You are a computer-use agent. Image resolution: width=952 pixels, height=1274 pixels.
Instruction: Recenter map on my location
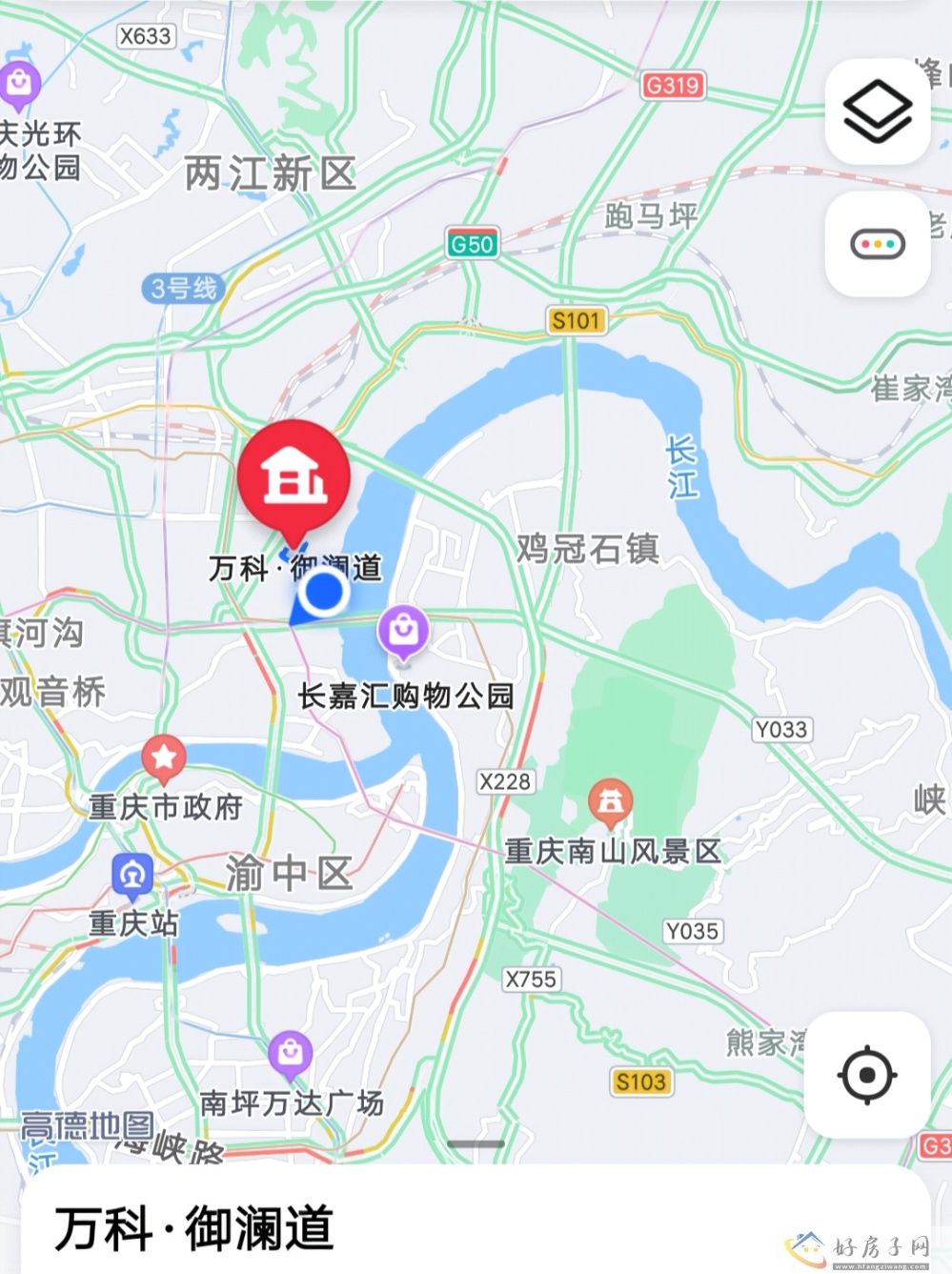[867, 1075]
